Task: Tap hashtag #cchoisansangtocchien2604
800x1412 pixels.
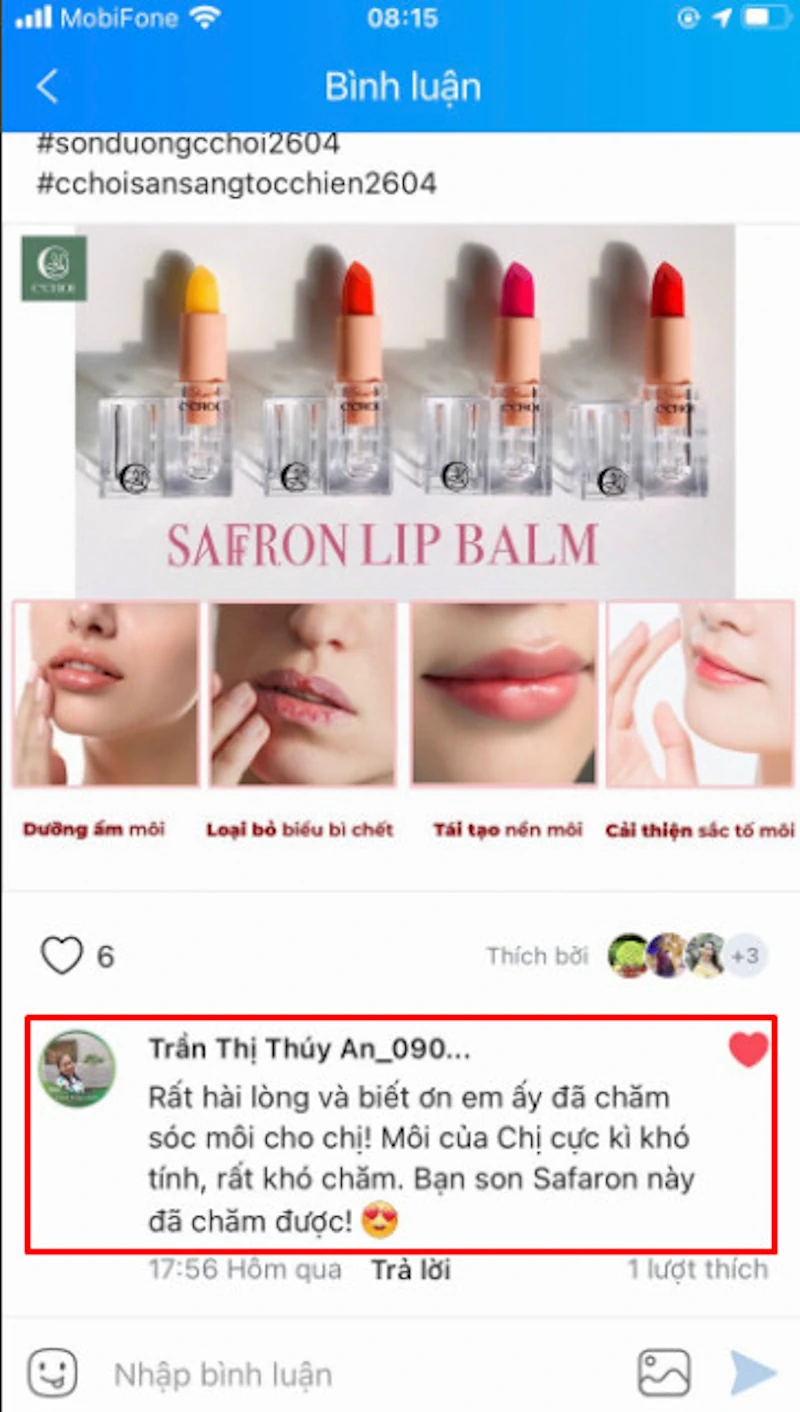Action: tap(236, 184)
